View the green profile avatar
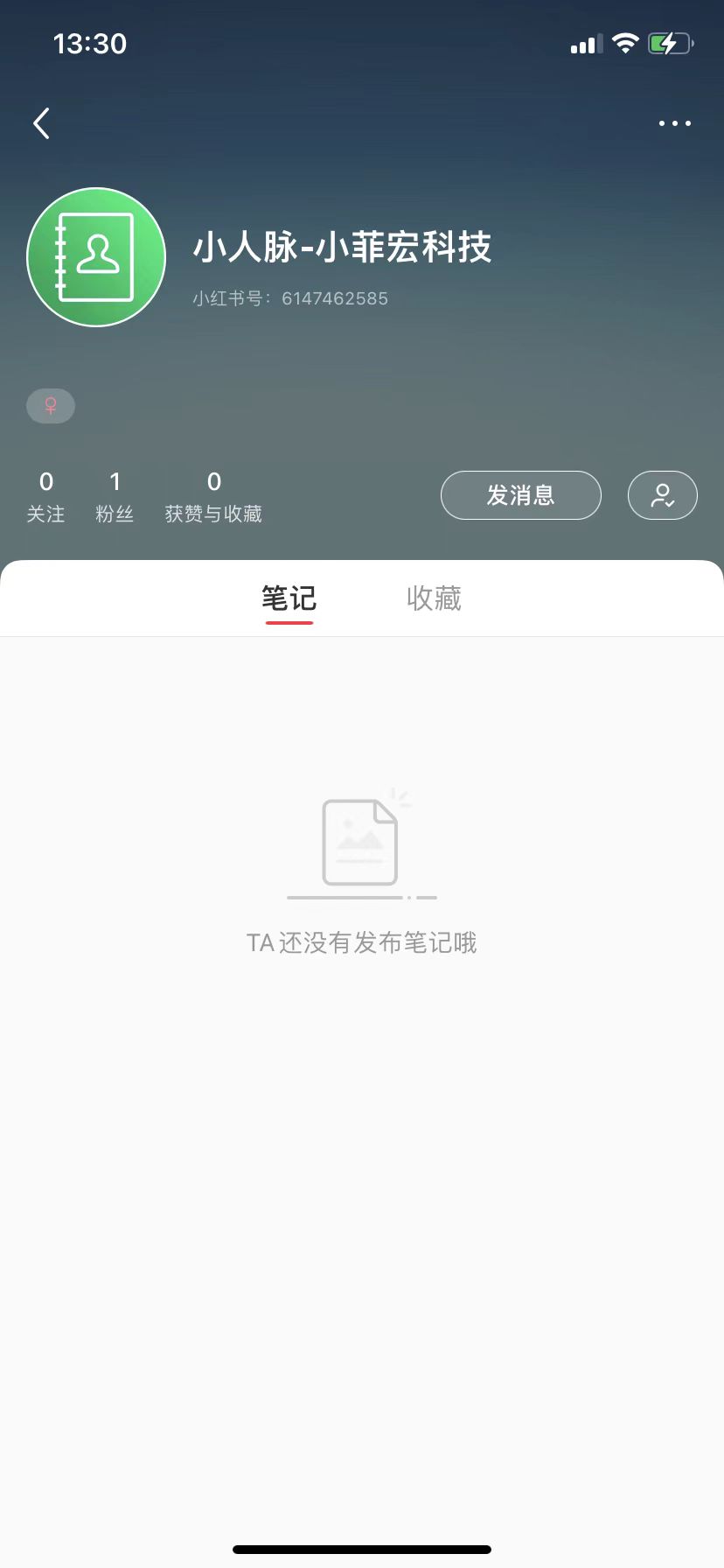 [96, 257]
